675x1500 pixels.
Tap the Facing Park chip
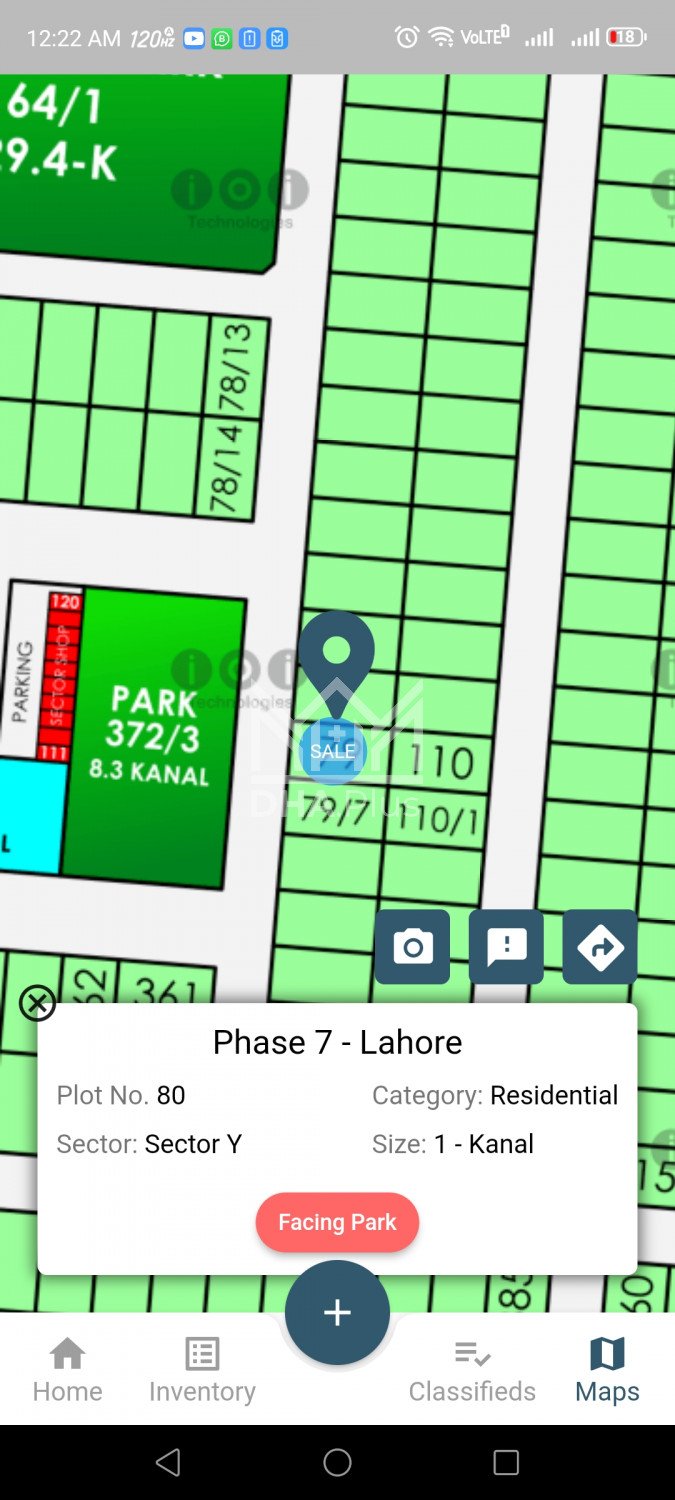[337, 1222]
